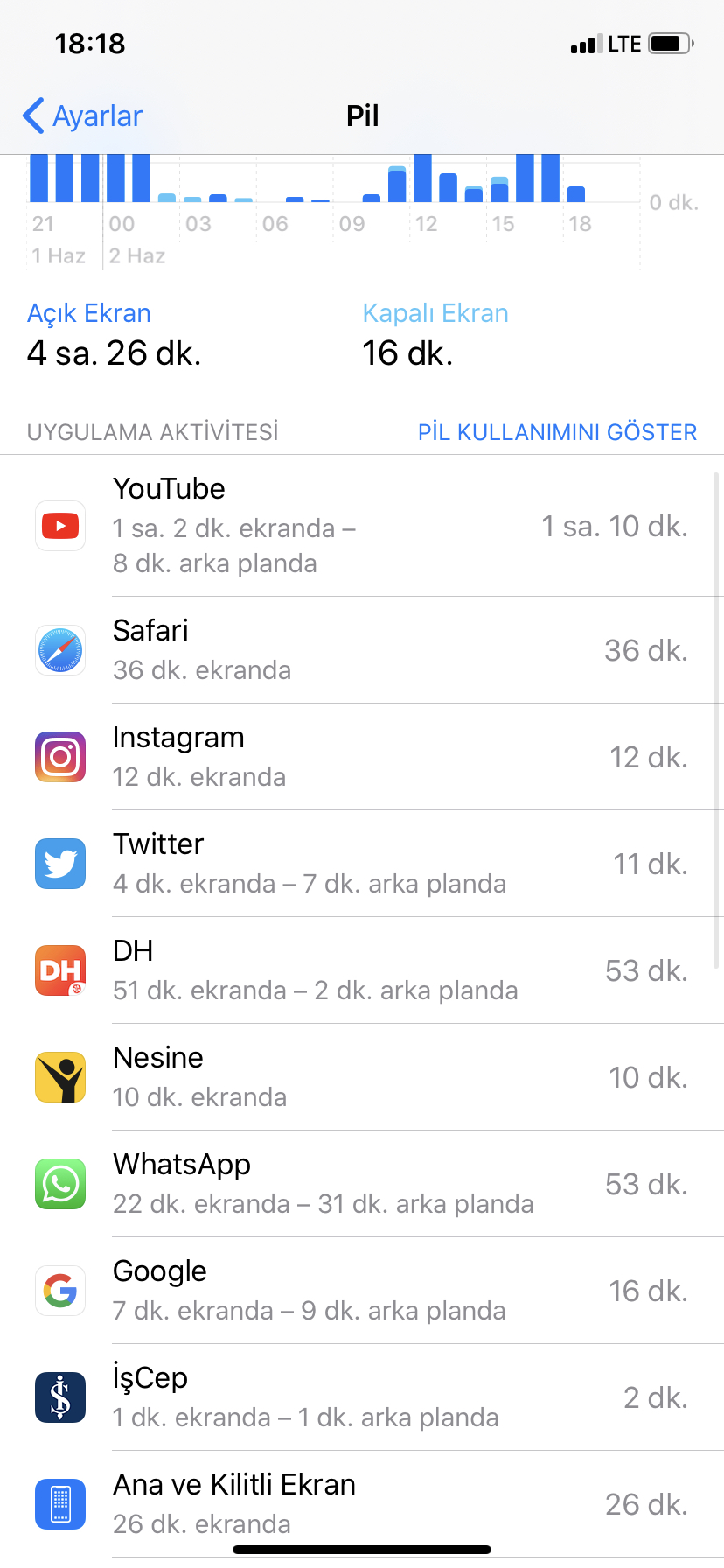Tap PİL KULLANIMINI GÖSTER link

[557, 432]
